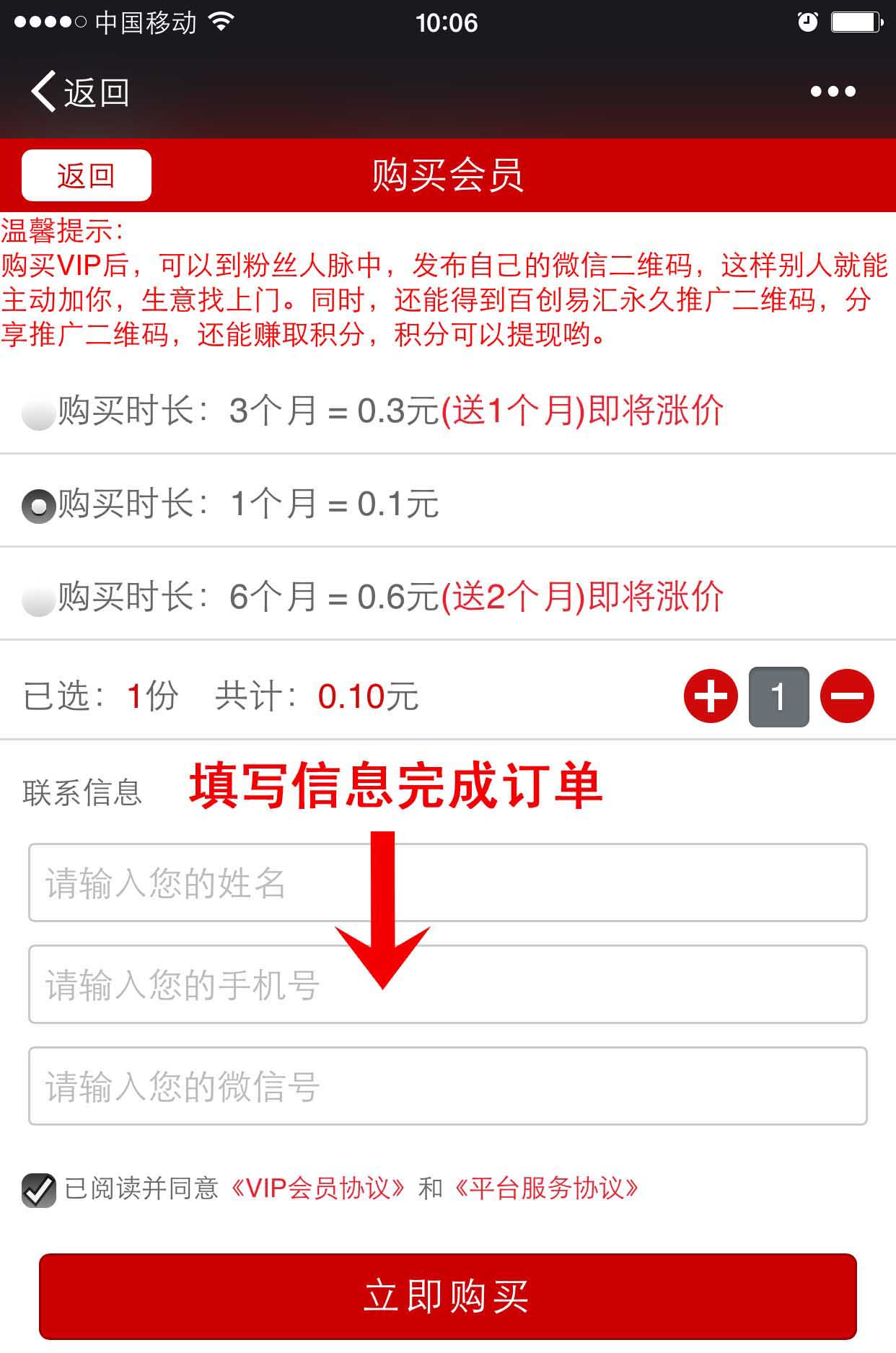Open the 《VIP会员协议》 link
Viewport: 896px width, 1353px height.
pos(317,1188)
